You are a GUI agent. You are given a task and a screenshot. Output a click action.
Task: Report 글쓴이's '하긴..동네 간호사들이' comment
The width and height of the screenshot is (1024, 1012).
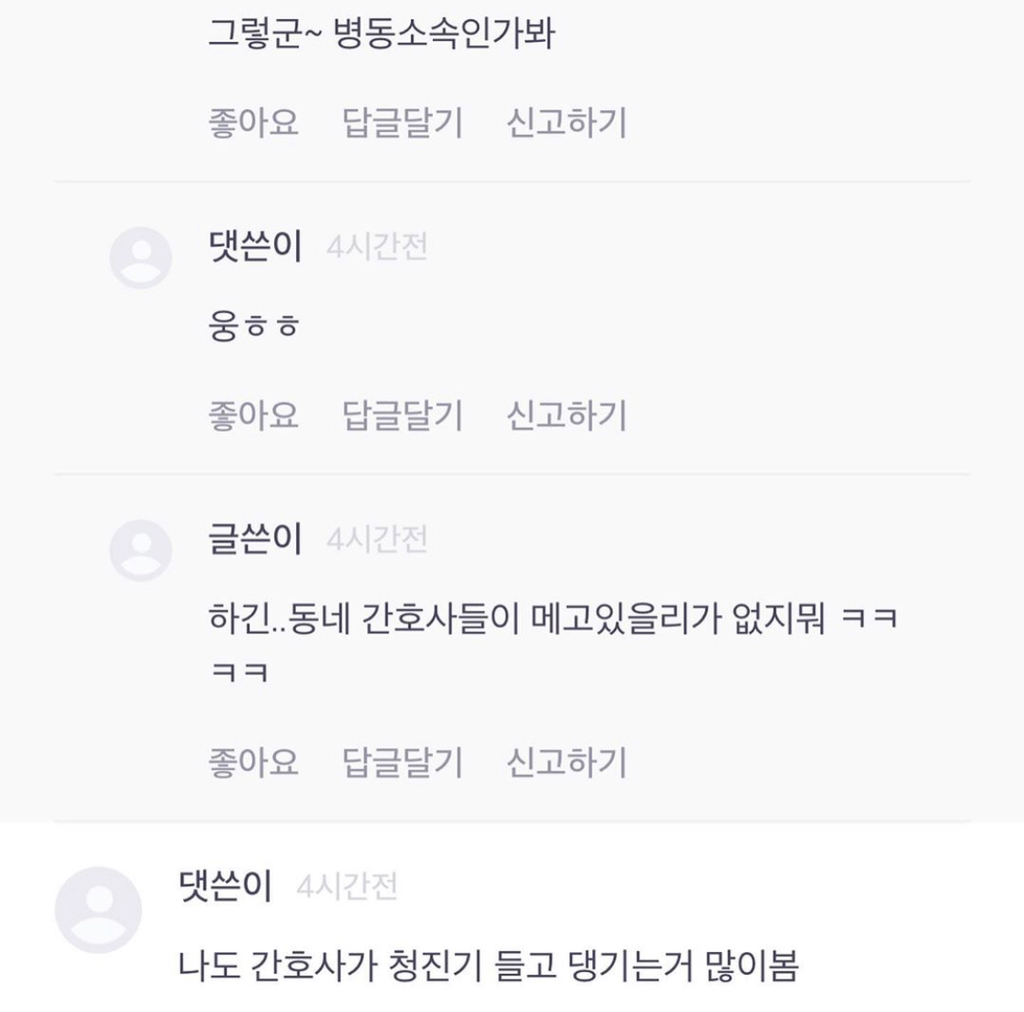coord(567,762)
